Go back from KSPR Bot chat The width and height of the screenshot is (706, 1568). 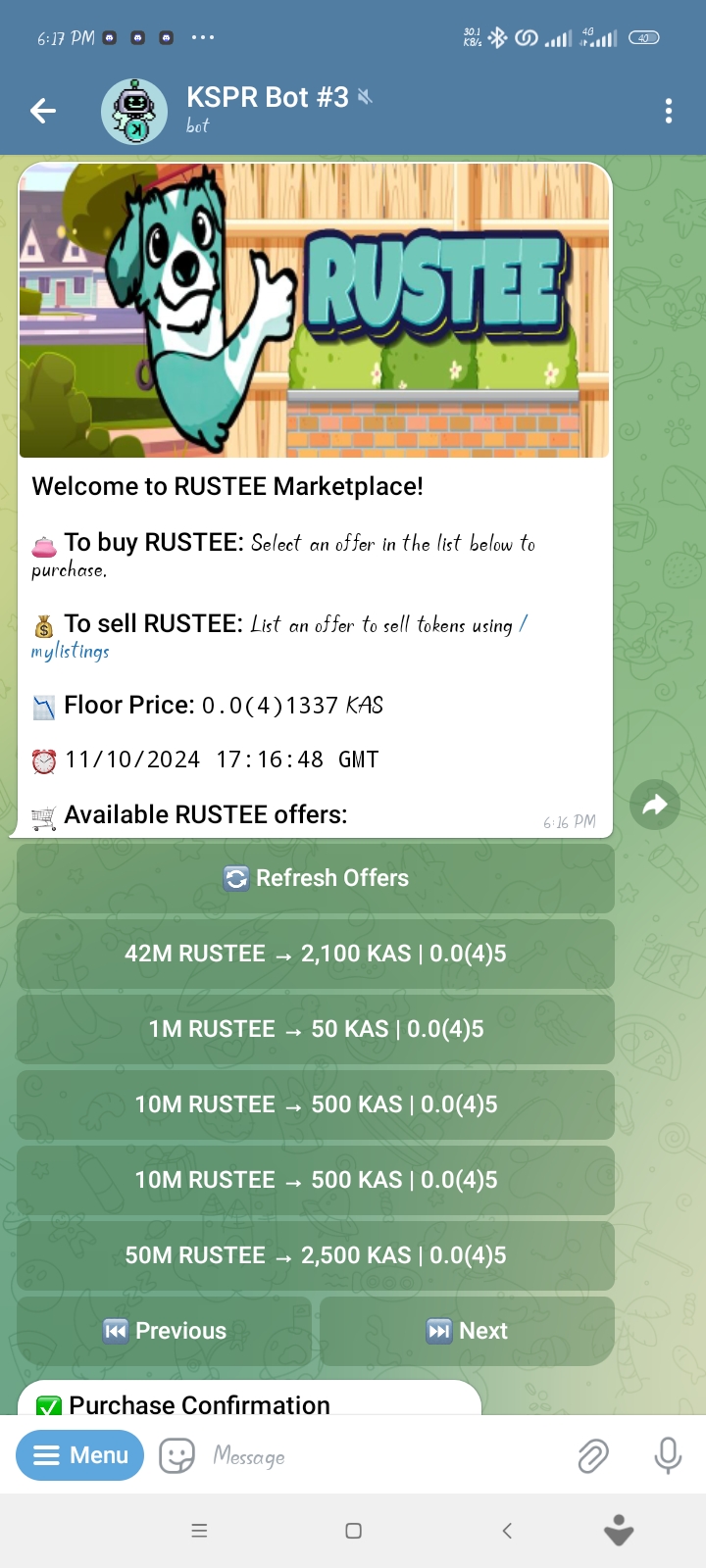43,111
